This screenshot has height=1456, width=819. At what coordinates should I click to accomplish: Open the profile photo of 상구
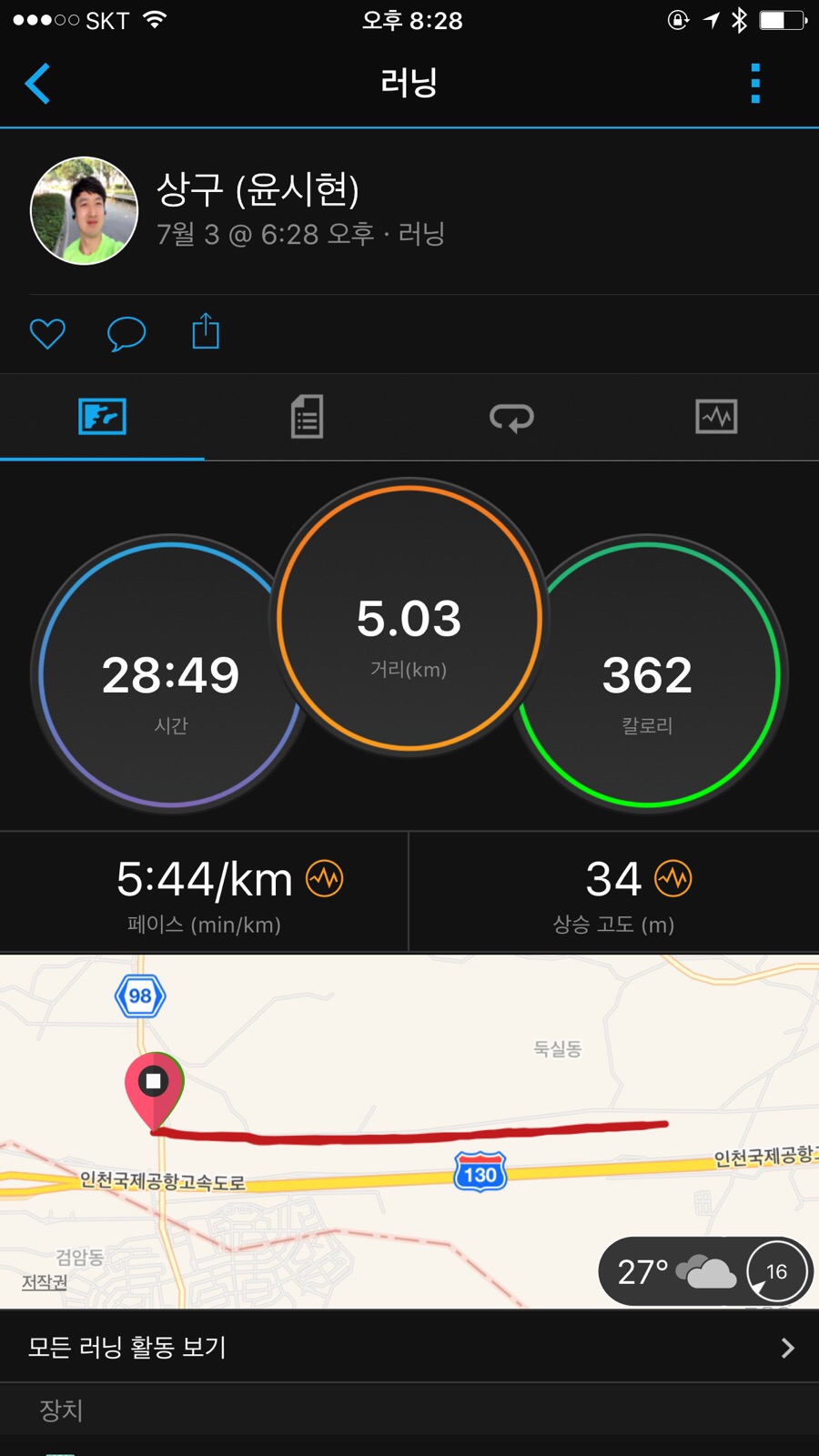click(x=84, y=211)
